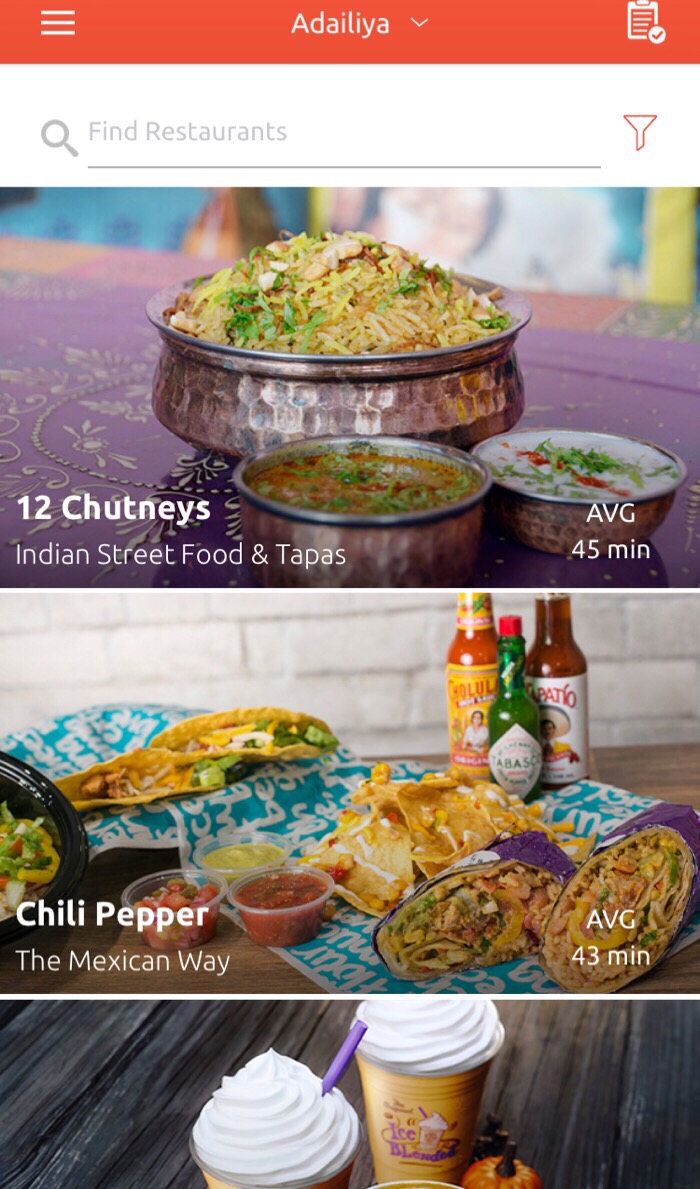Open the filter funnel icon

[x=639, y=132]
